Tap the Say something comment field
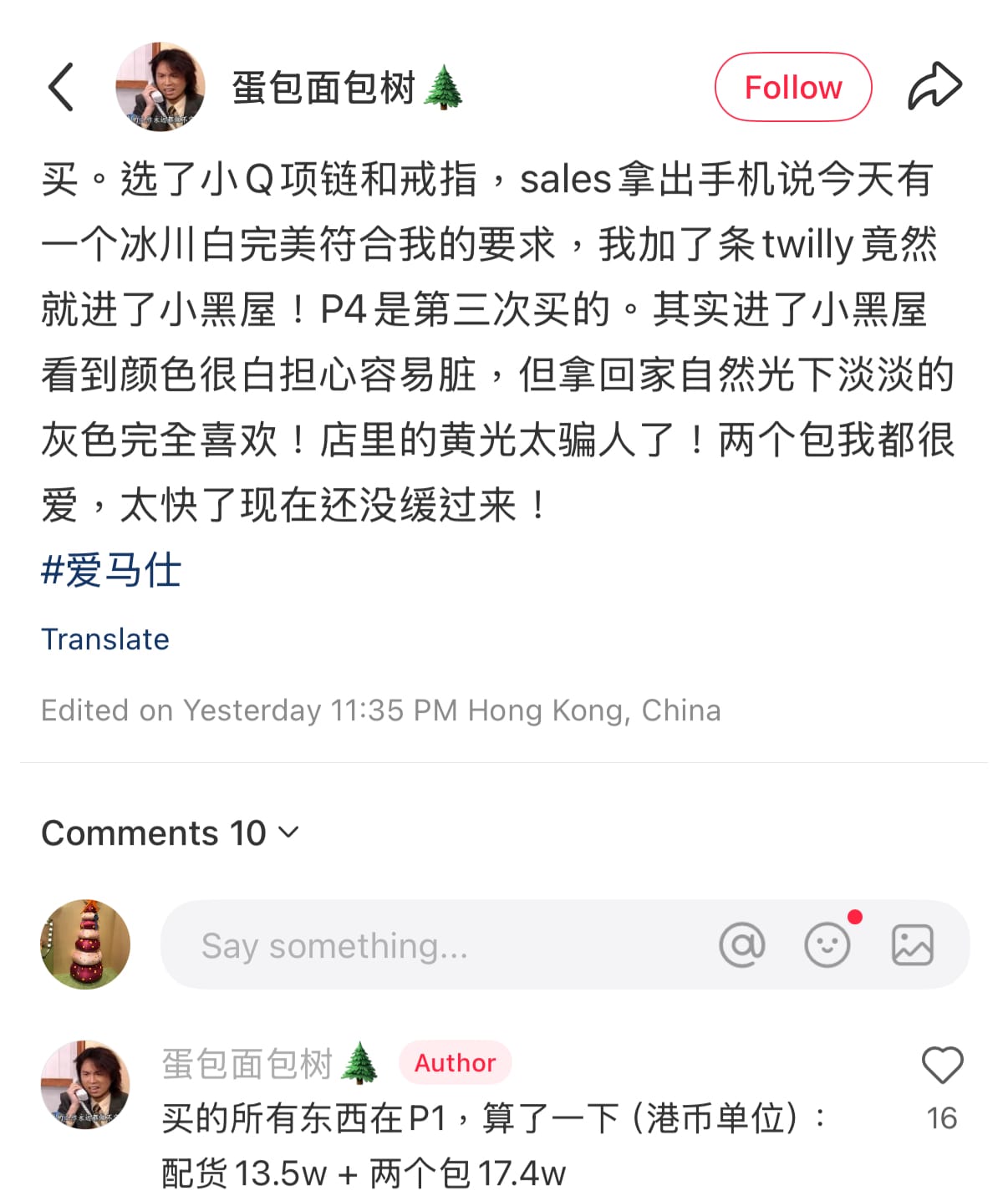This screenshot has width=1008, height=1201. click(x=435, y=945)
